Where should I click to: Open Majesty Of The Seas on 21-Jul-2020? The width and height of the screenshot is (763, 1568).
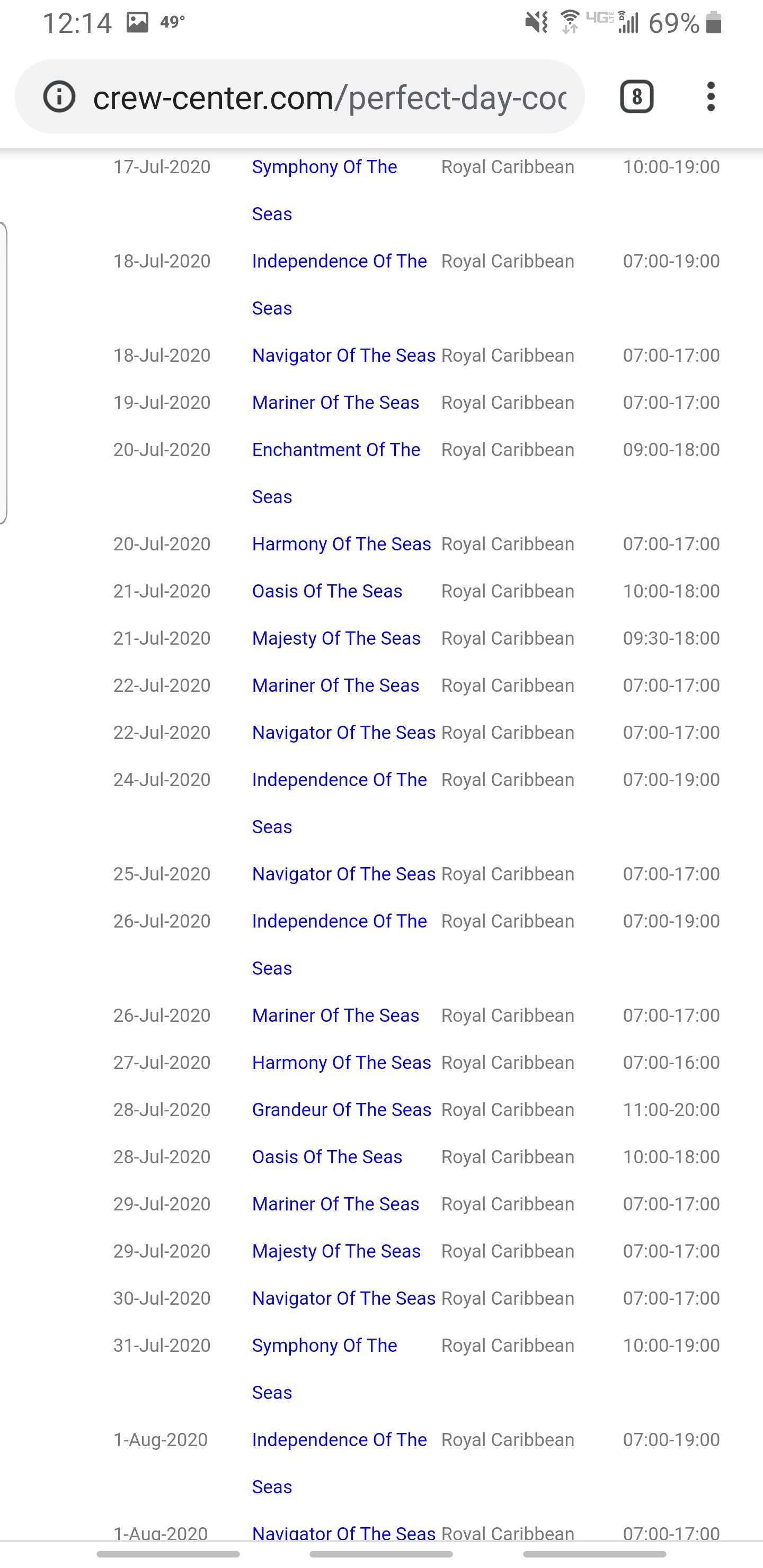(x=336, y=638)
